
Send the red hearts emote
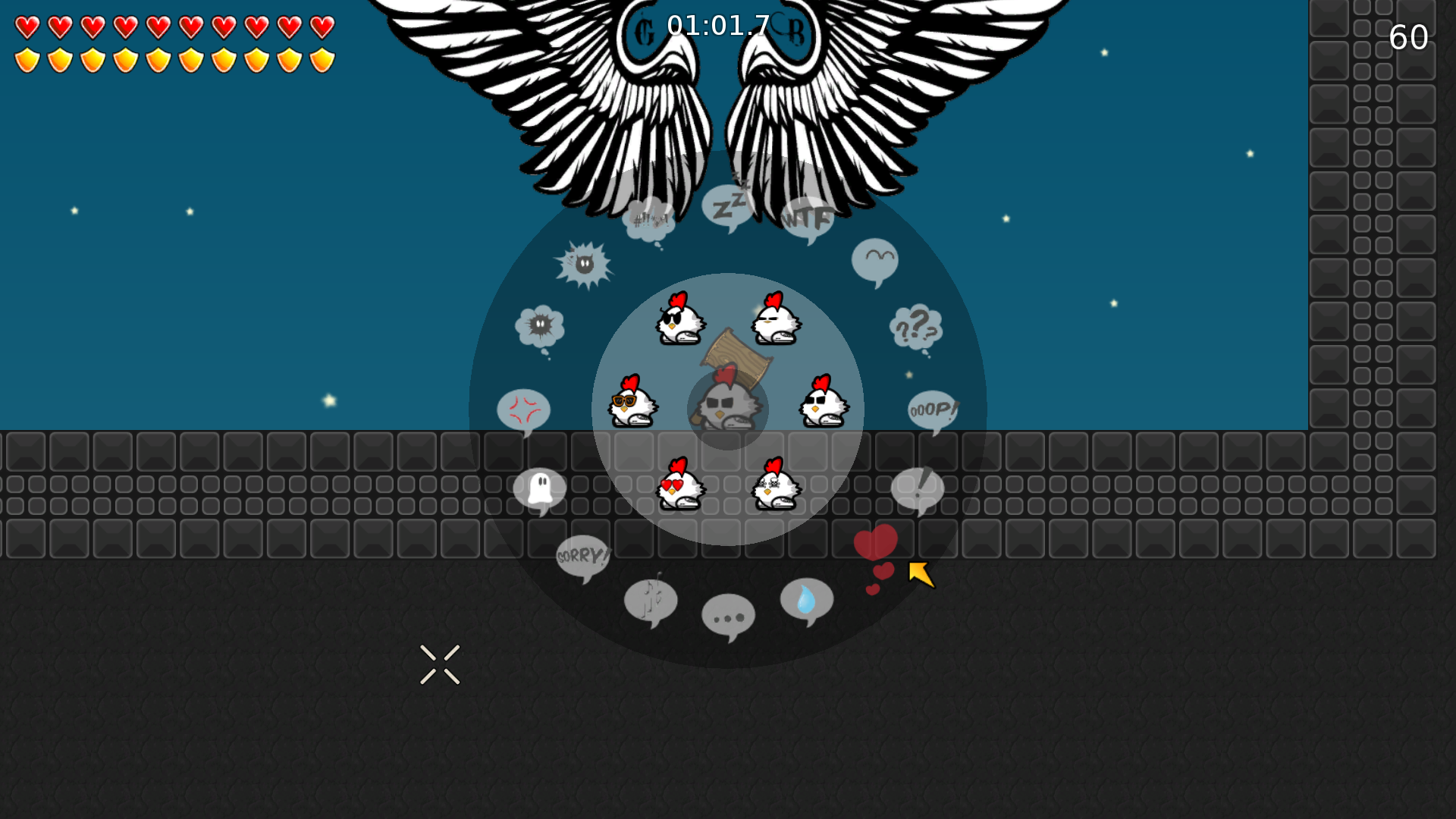876,554
